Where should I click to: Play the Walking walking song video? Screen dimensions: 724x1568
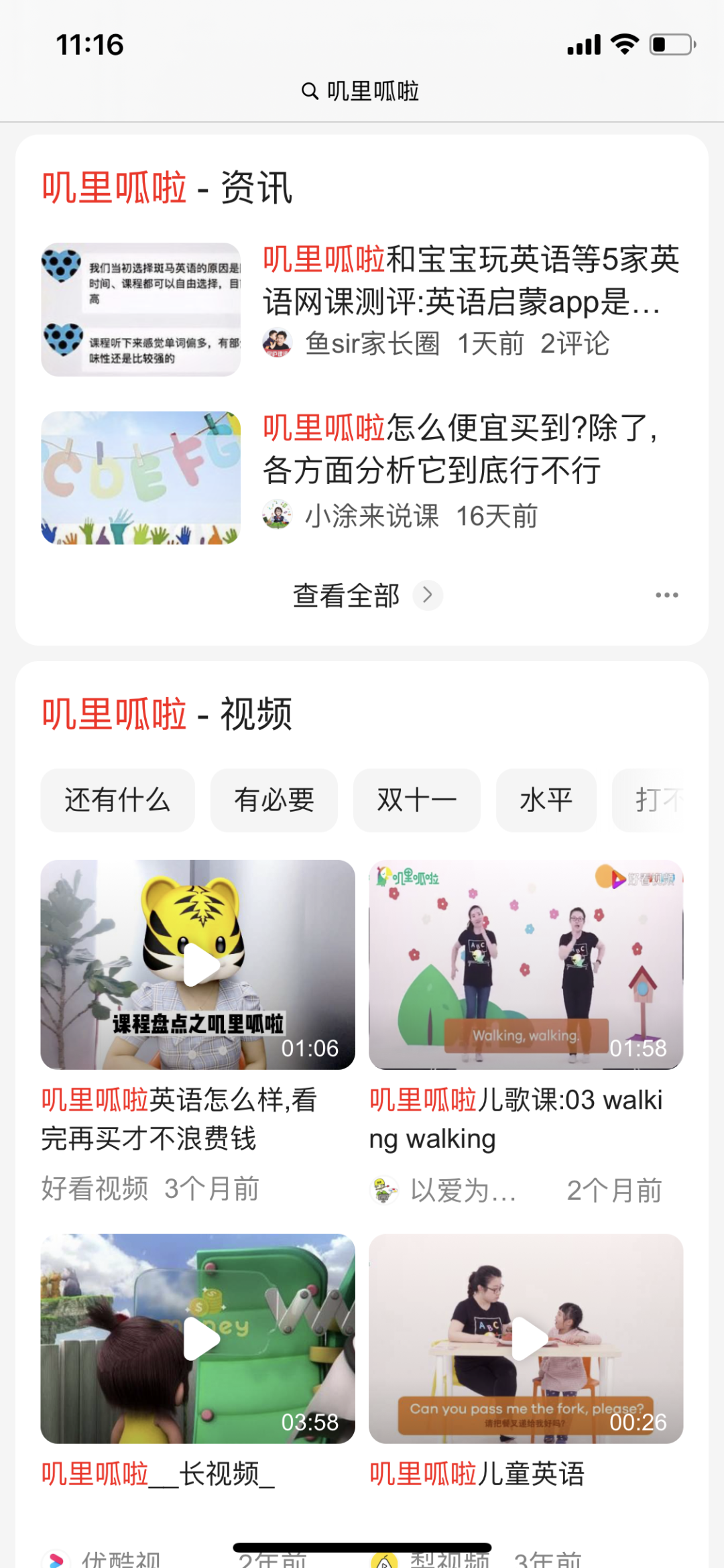coord(526,965)
